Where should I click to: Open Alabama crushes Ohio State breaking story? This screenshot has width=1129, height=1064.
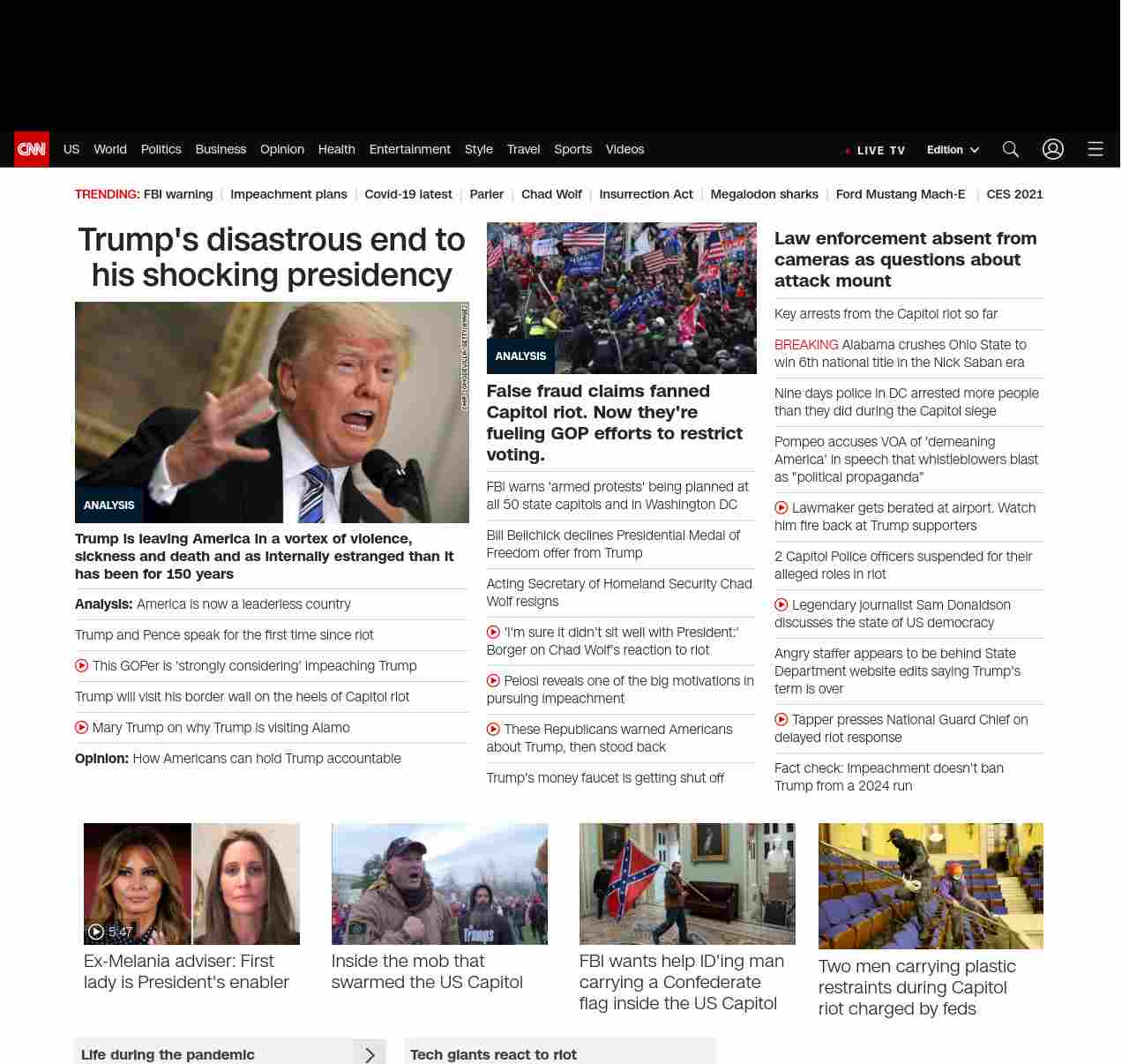coord(900,354)
